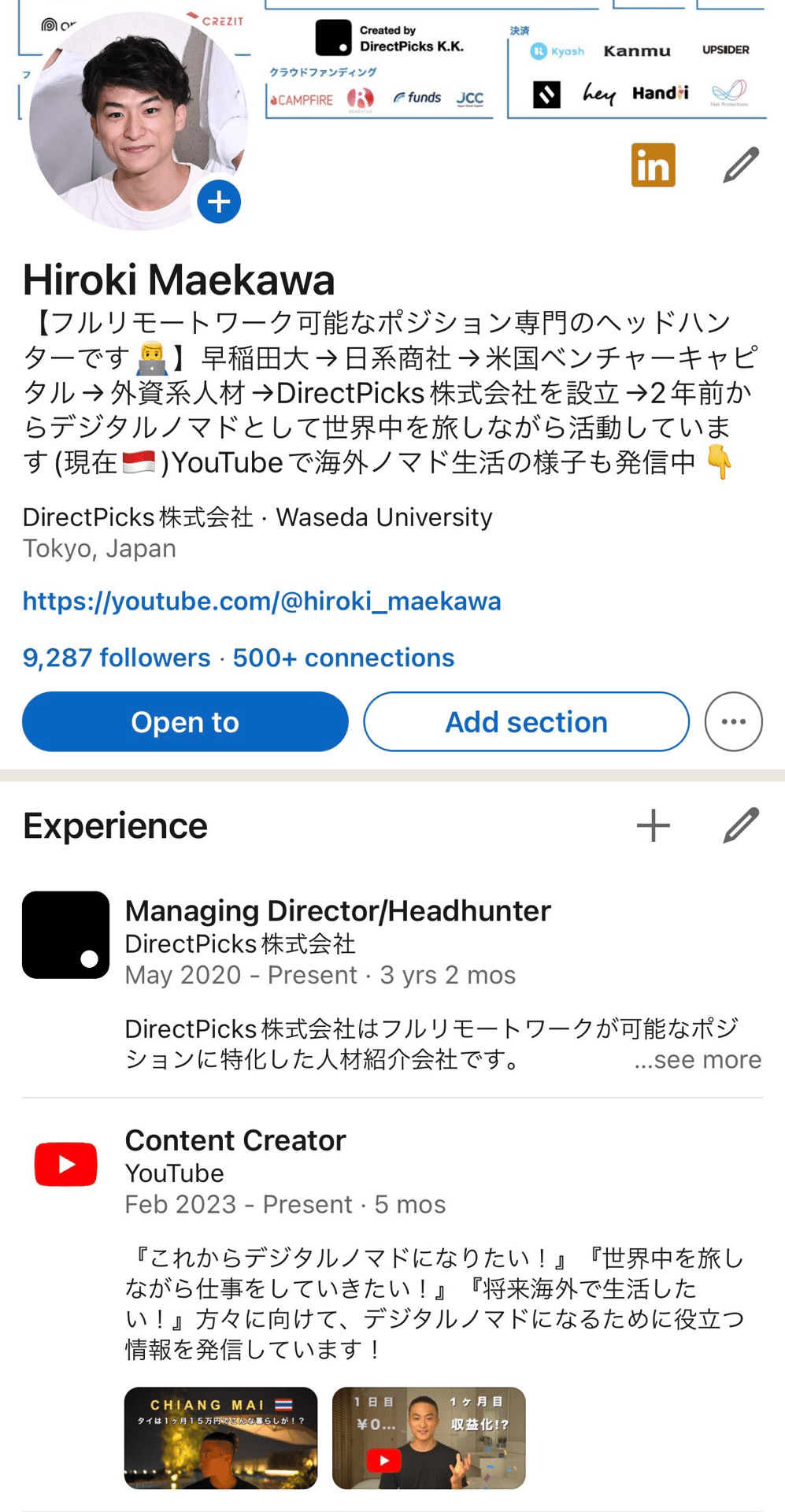
Task: Select the Managing Director/Headhunter role entry
Action: click(339, 911)
